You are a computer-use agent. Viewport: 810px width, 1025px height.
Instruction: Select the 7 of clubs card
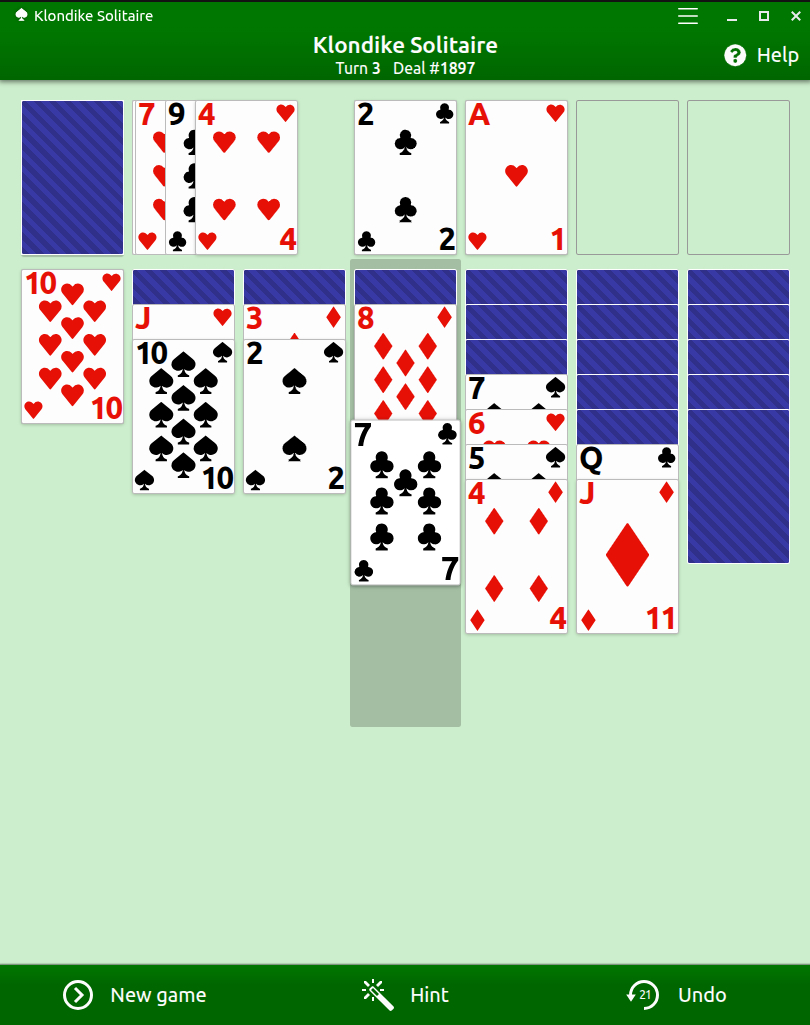[405, 502]
